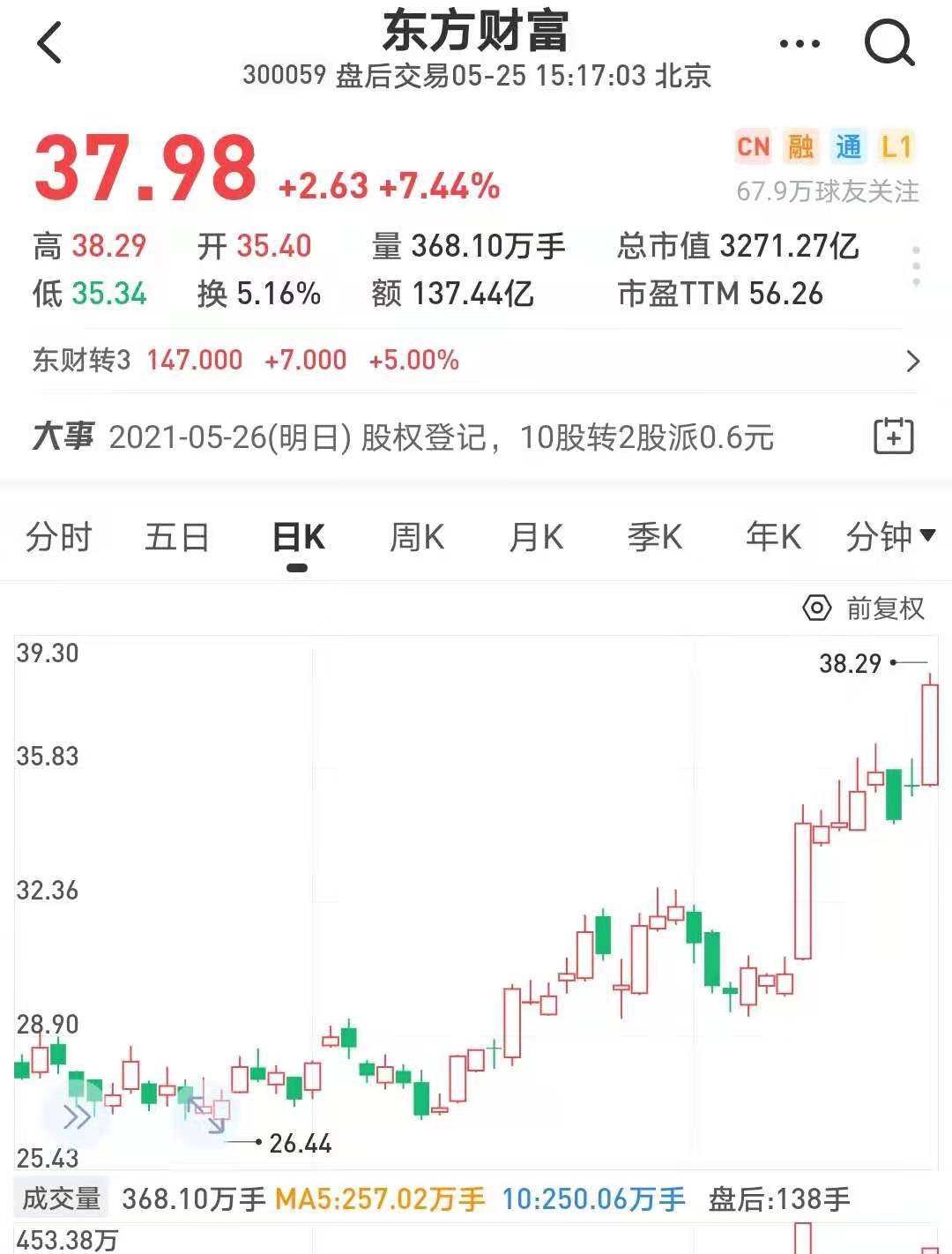Switch to the 周K chart tab
This screenshot has width=952, height=1254.
[417, 536]
